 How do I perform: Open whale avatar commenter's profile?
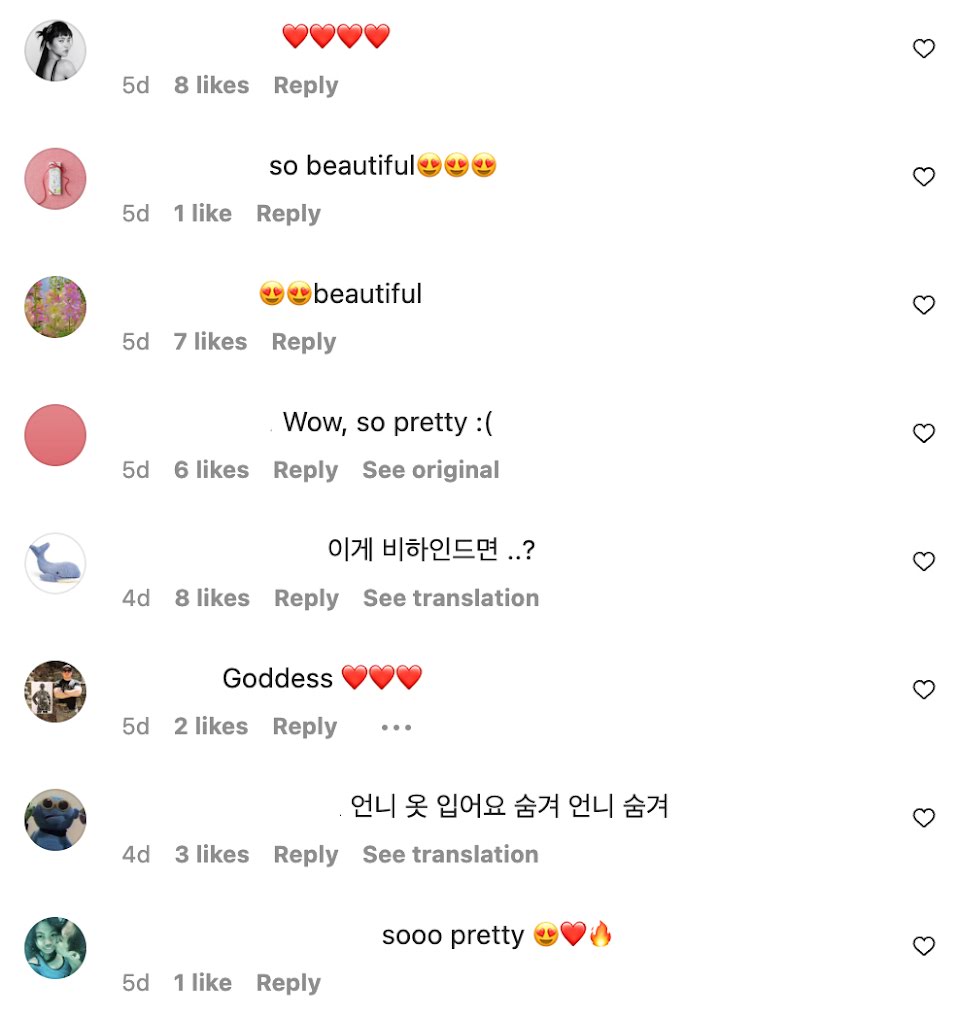[55, 563]
